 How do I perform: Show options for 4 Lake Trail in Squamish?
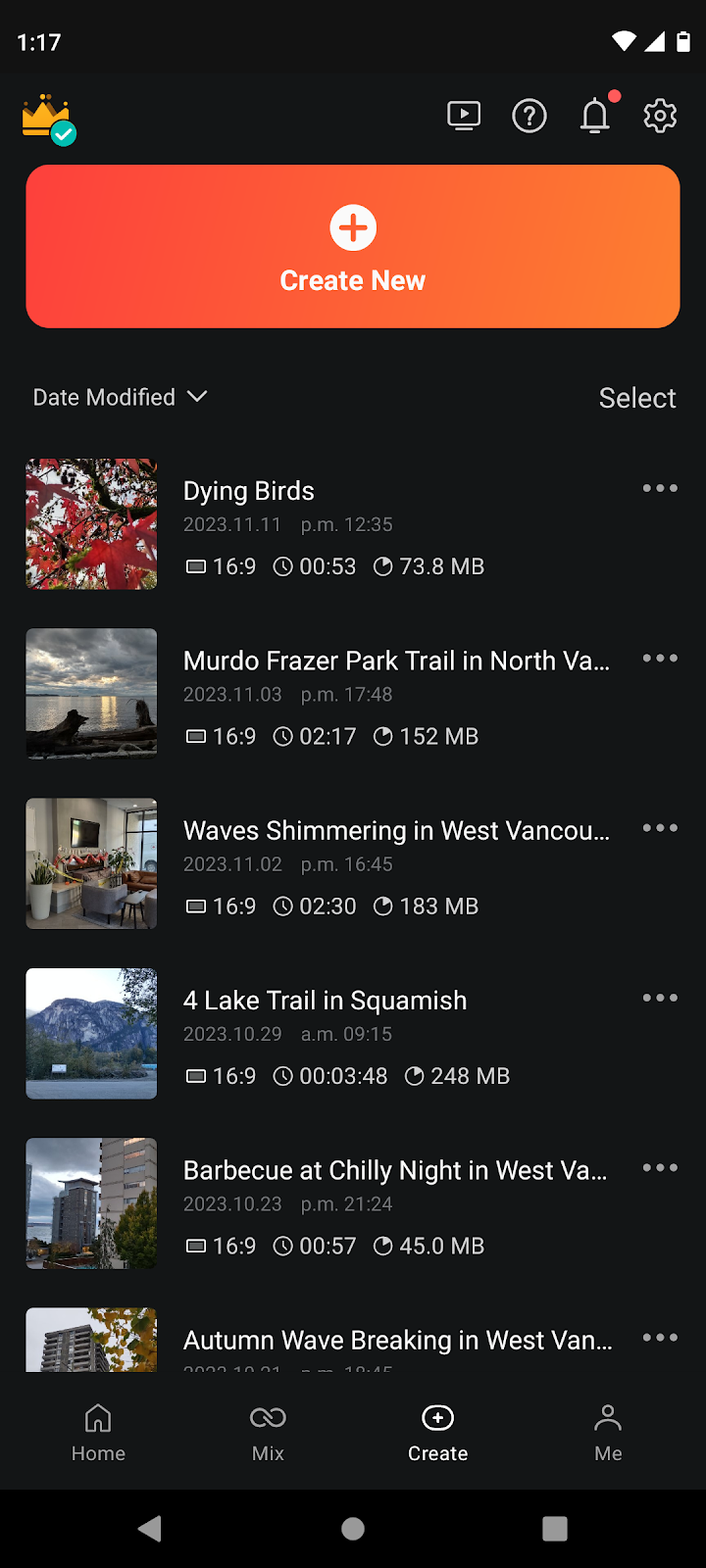(x=660, y=998)
